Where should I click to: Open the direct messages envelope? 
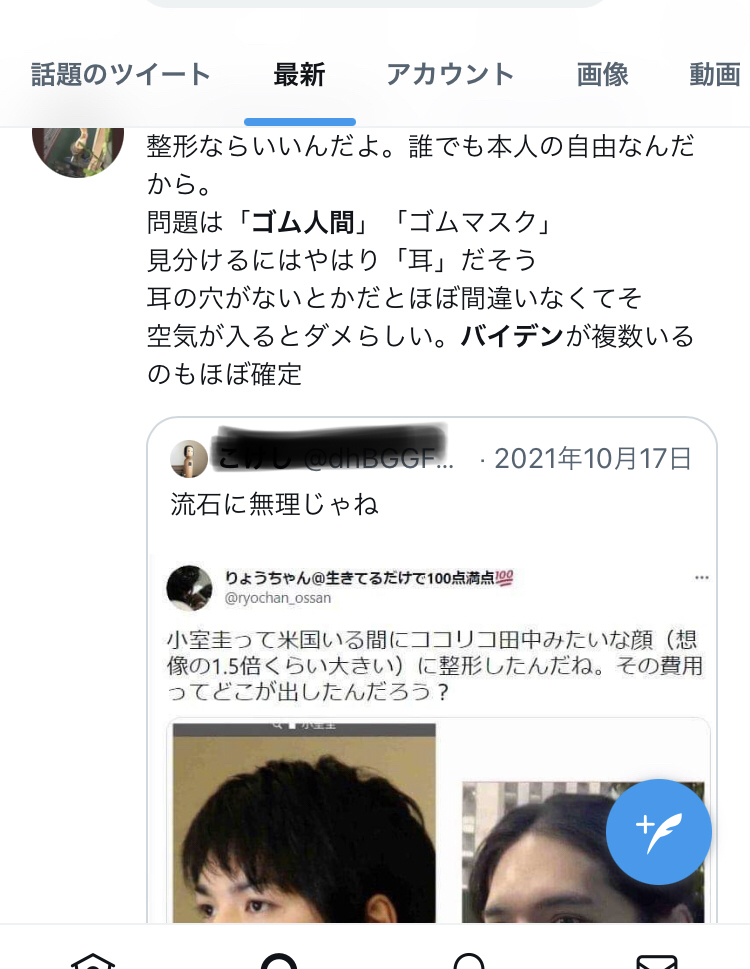(x=656, y=959)
